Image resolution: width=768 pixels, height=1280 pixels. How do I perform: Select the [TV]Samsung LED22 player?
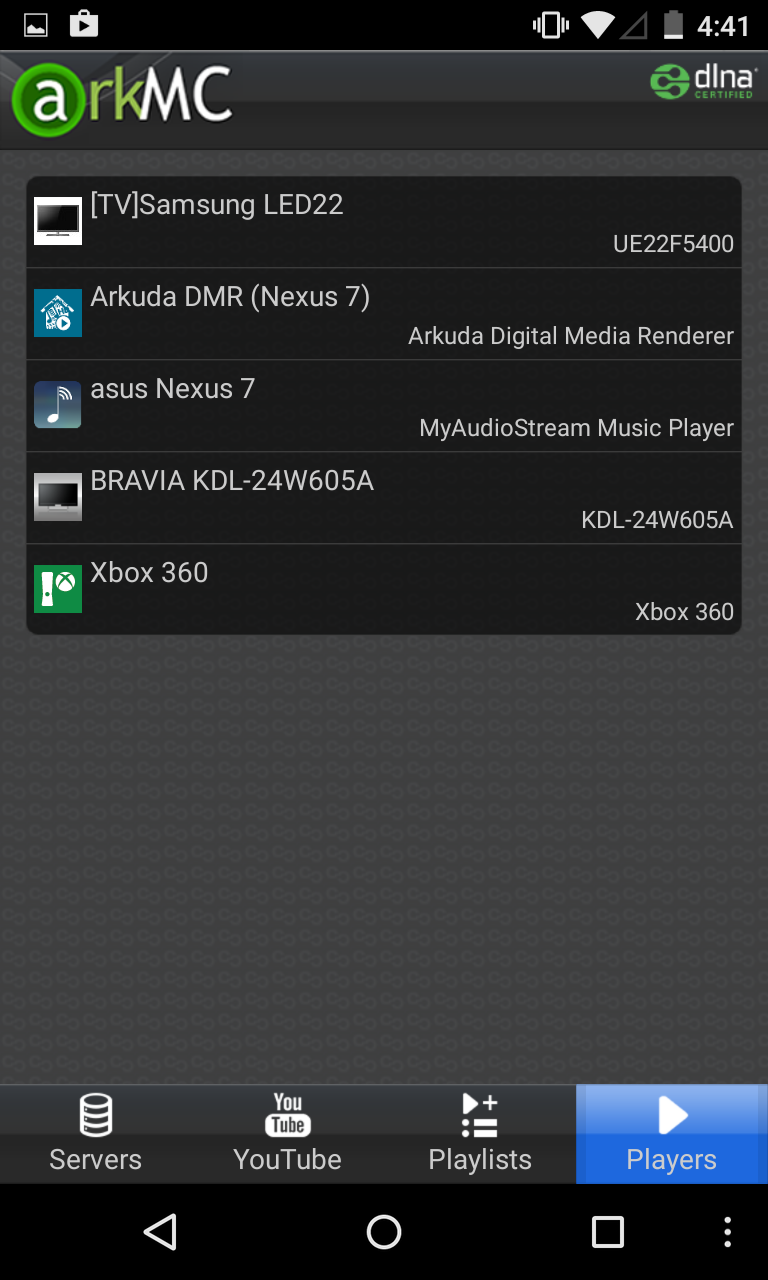coord(384,222)
